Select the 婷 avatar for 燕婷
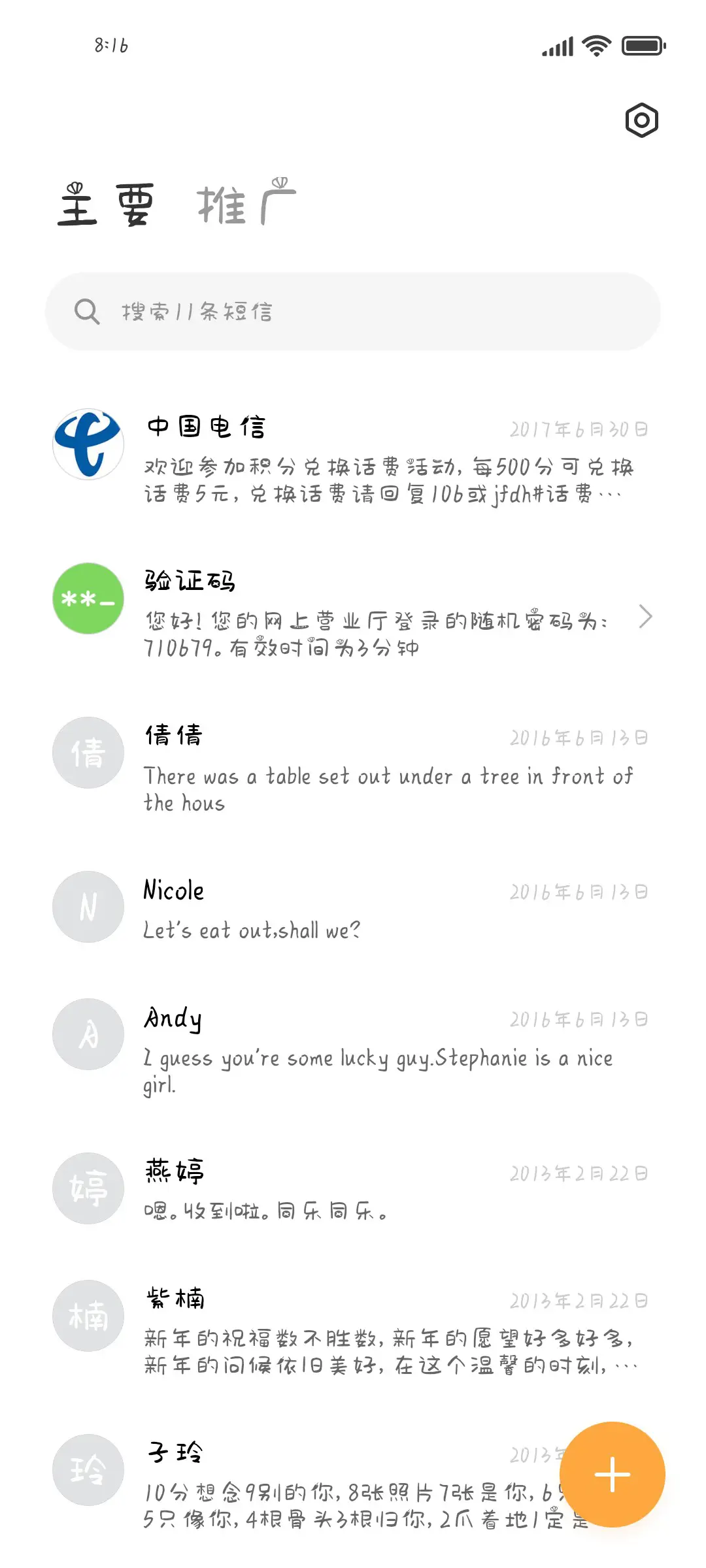Viewport: 706px width, 1568px height. click(88, 1189)
